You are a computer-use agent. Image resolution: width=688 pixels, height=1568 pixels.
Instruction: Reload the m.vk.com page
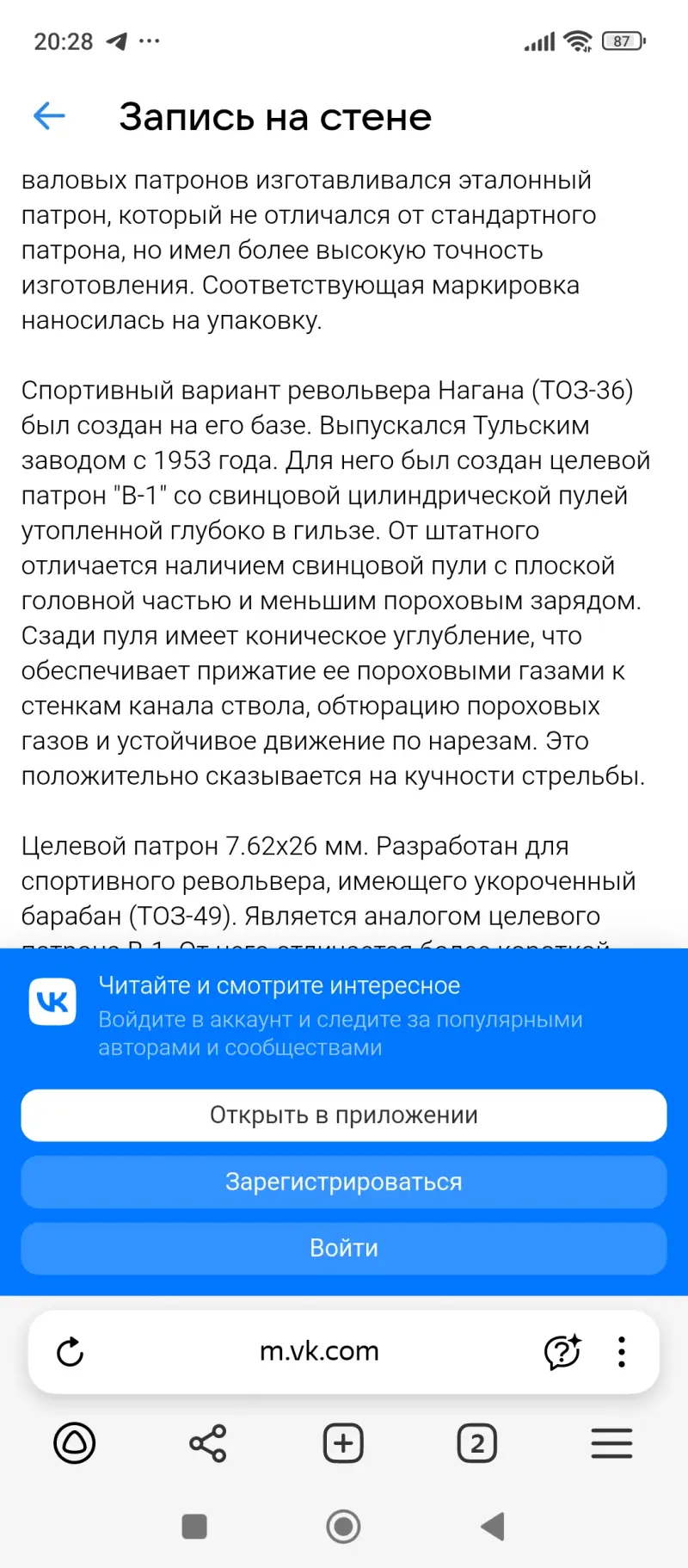click(71, 1351)
